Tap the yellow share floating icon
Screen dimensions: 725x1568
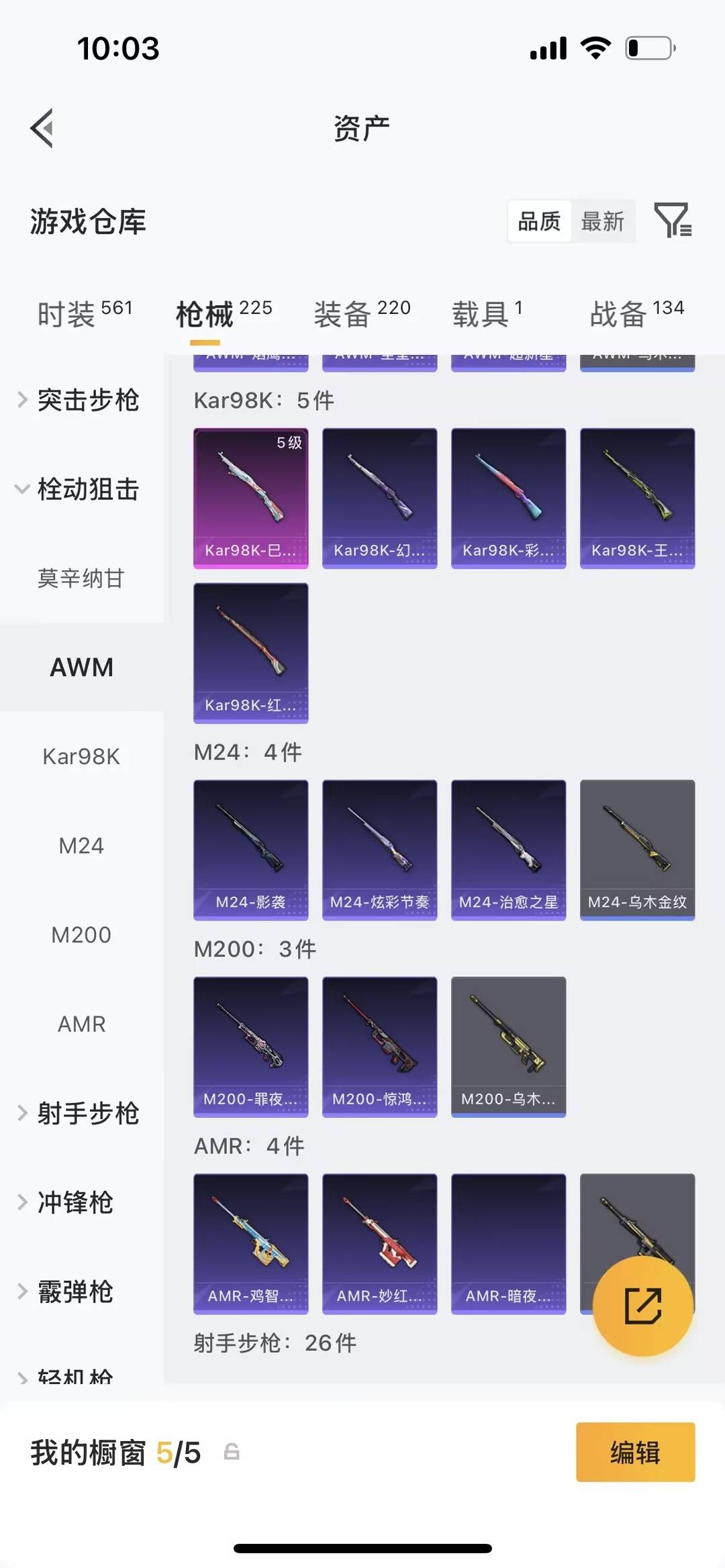pos(642,1304)
